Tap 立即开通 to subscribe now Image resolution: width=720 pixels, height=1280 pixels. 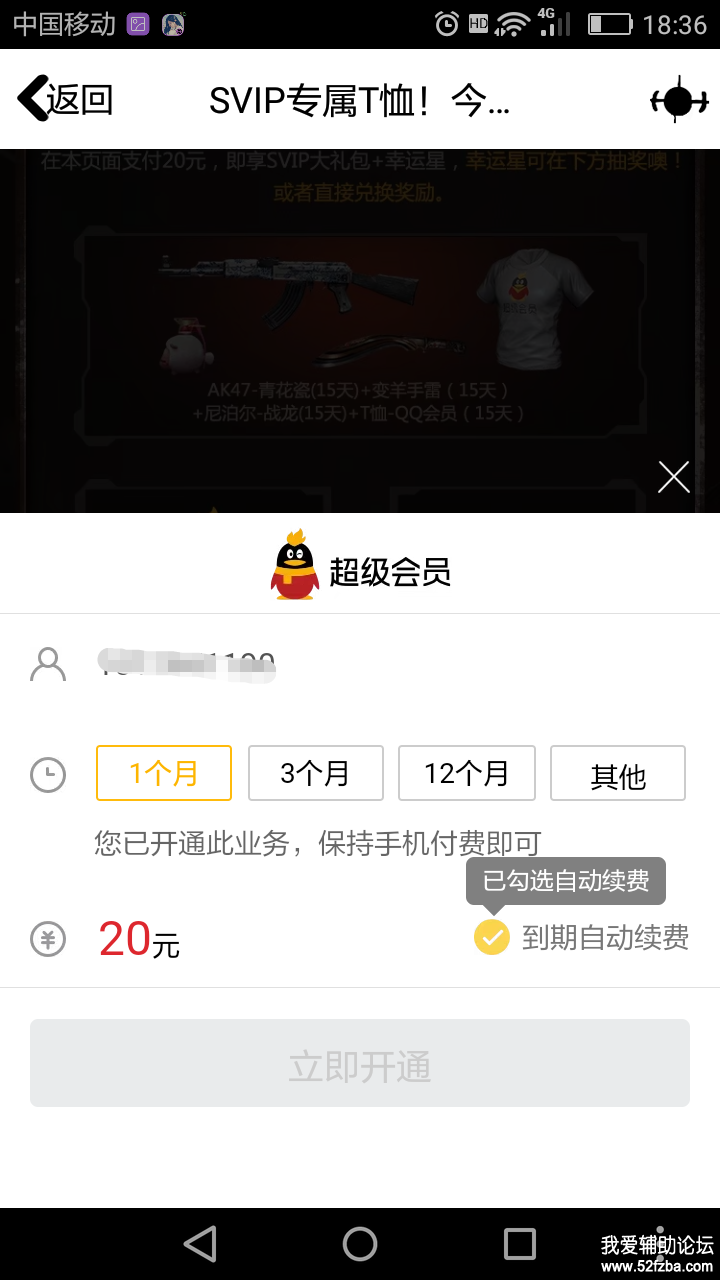[x=360, y=1063]
